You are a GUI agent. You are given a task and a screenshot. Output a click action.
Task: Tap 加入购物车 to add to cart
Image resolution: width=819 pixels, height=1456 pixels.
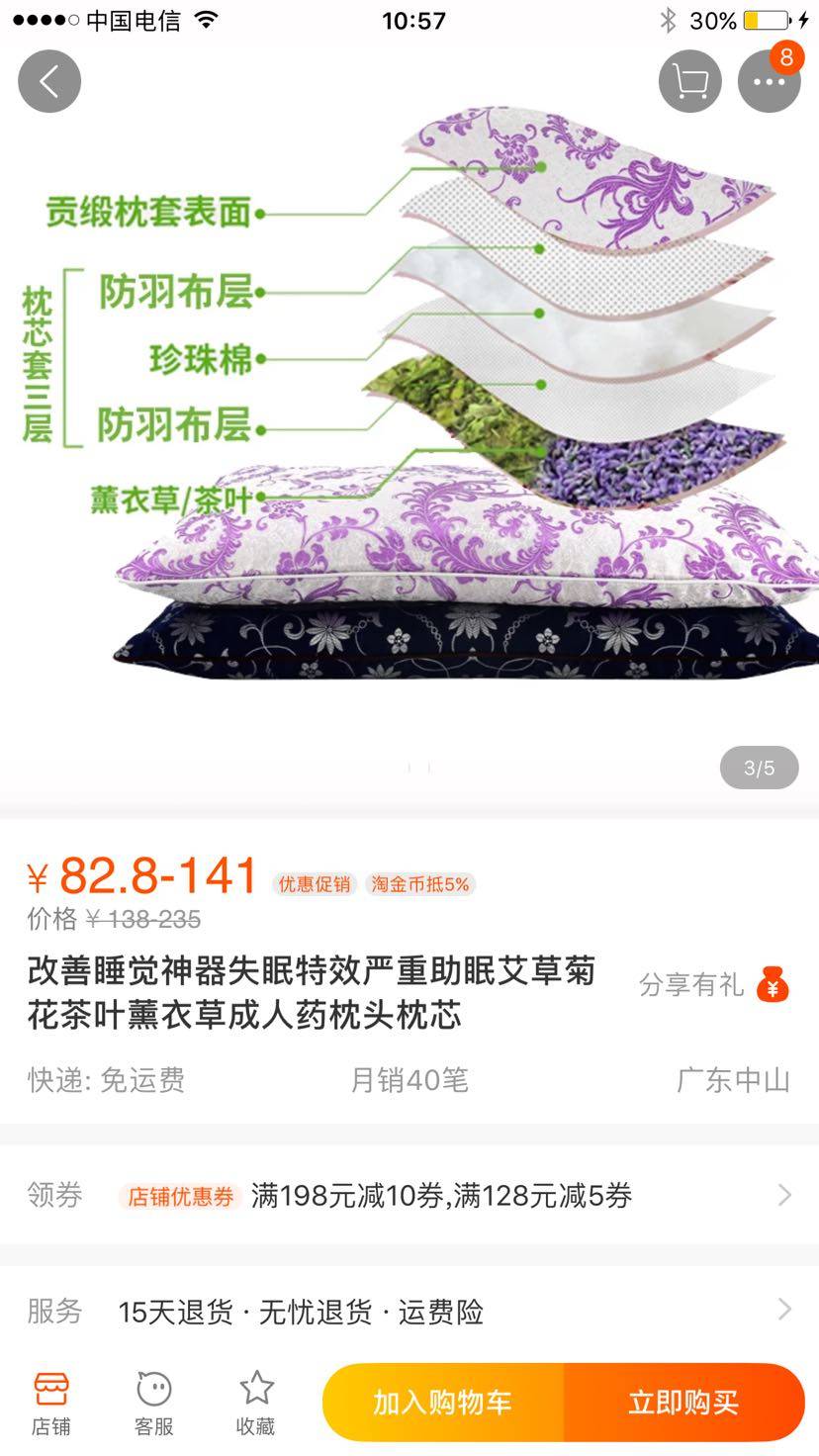pyautogui.click(x=443, y=1403)
